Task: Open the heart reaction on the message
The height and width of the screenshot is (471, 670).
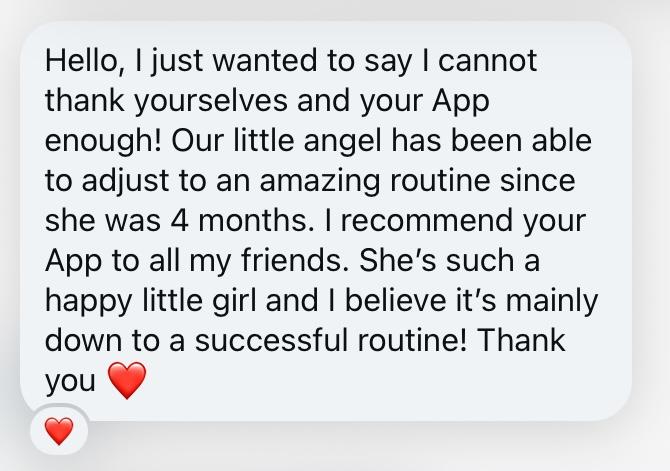Action: point(59,431)
